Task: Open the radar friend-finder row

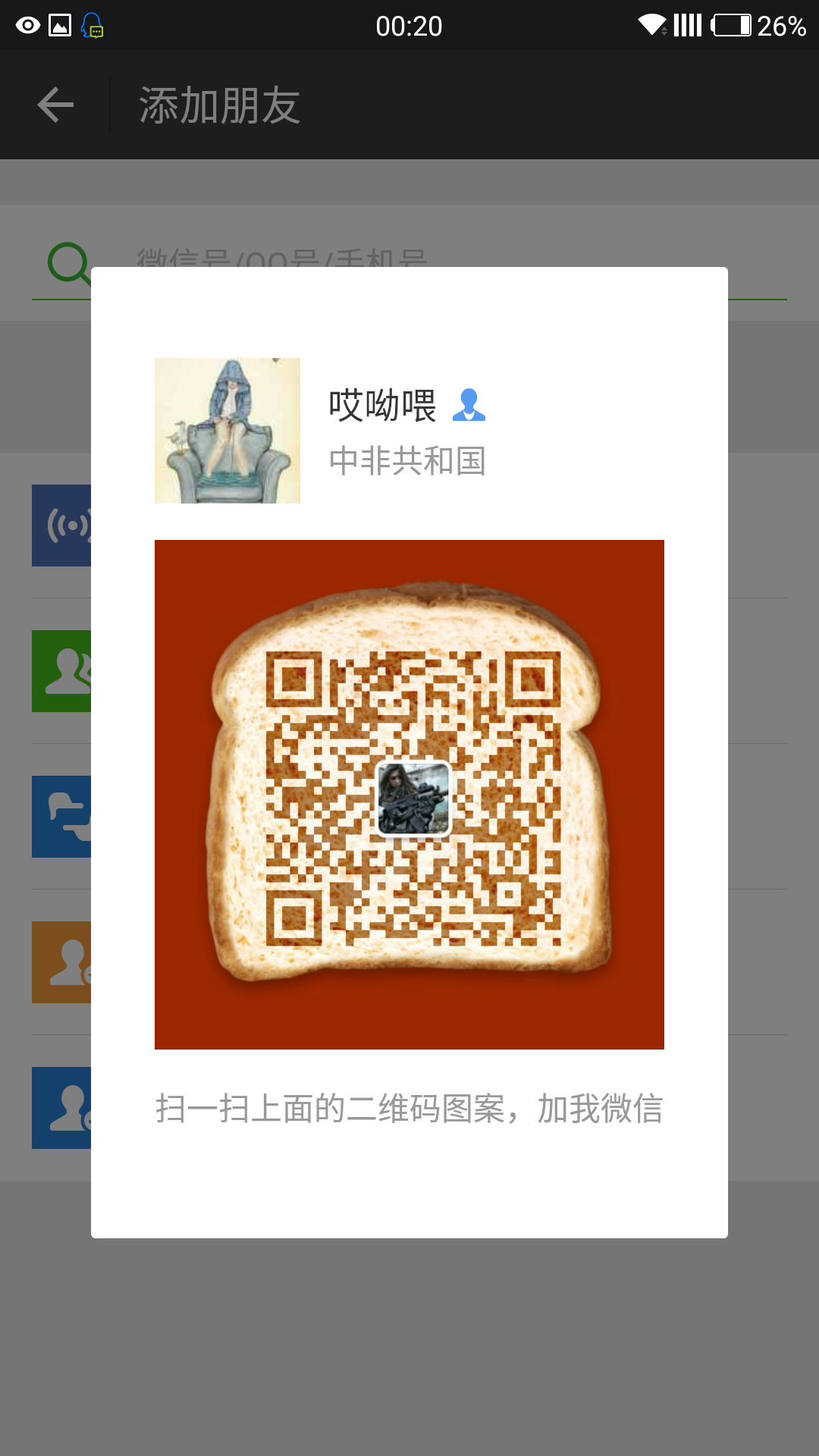Action: tap(61, 525)
